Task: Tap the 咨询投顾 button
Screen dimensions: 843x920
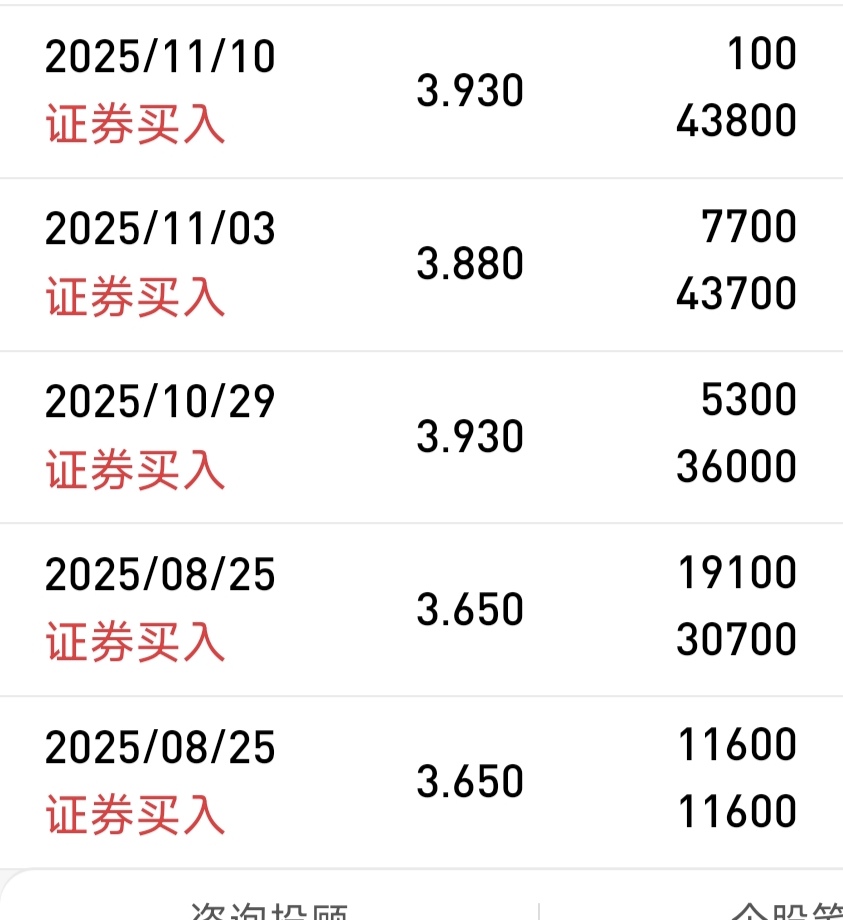Action: [270, 908]
